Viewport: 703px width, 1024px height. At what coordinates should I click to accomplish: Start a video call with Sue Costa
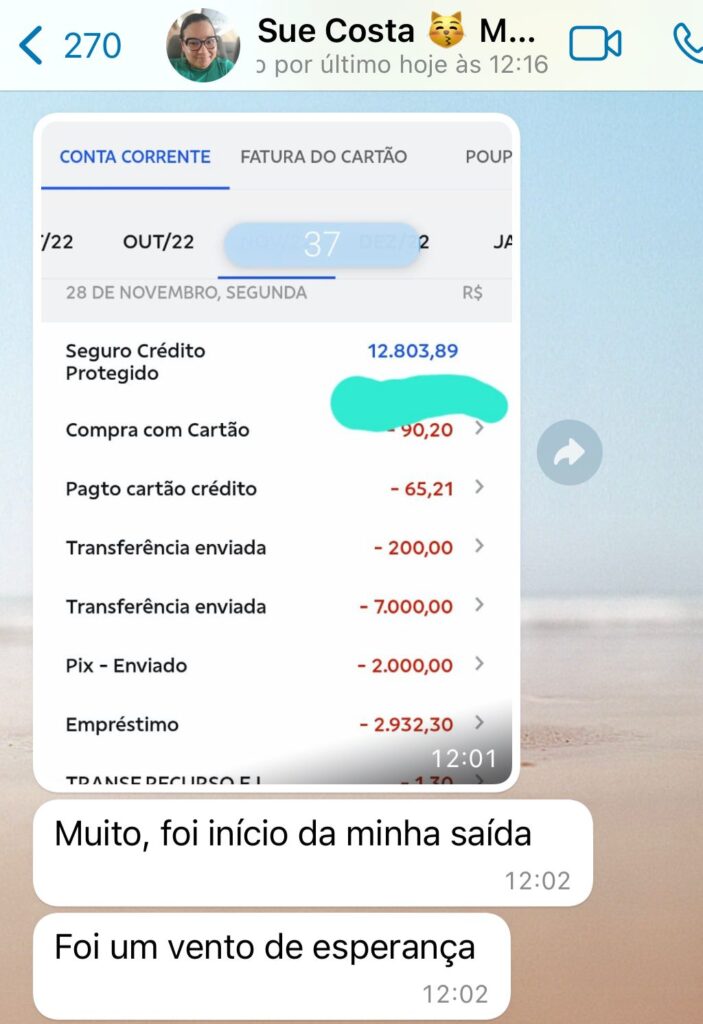[x=595, y=44]
